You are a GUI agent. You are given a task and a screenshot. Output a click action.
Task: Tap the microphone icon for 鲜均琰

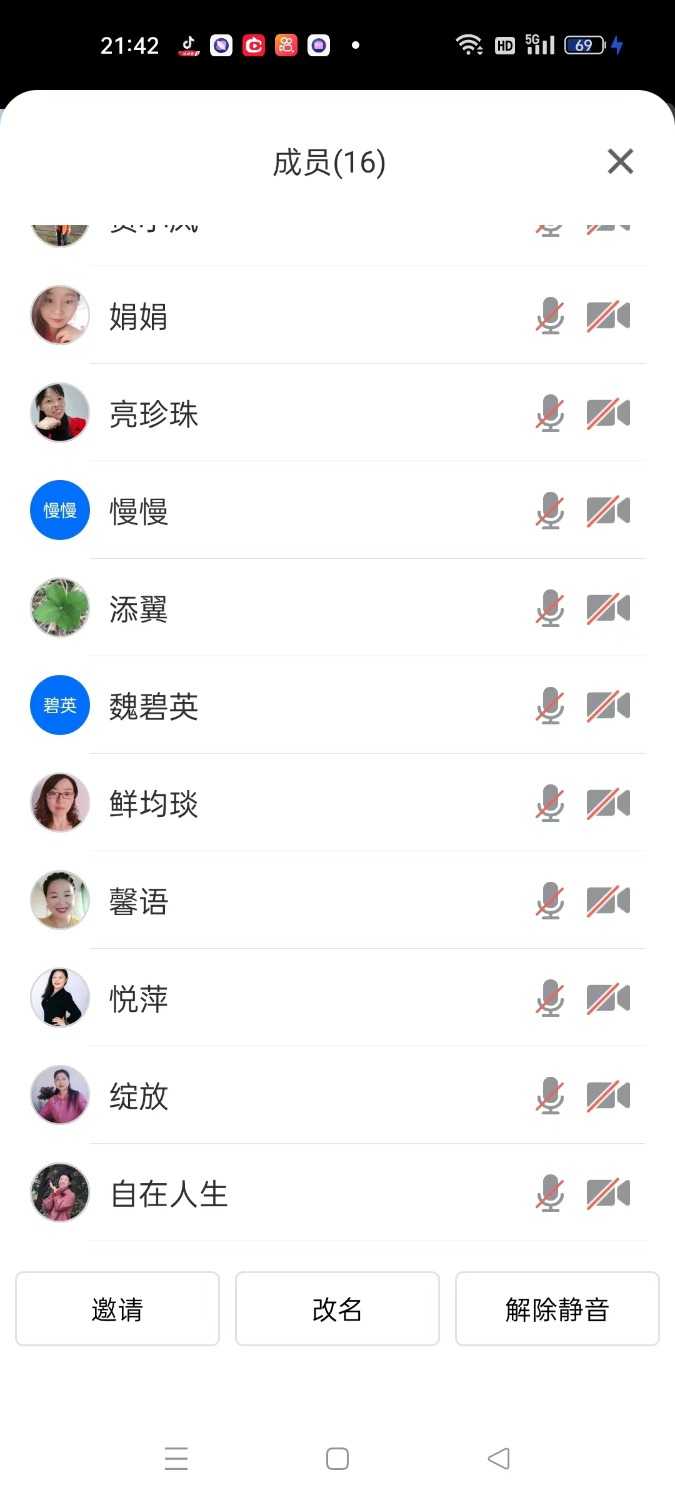tap(550, 803)
